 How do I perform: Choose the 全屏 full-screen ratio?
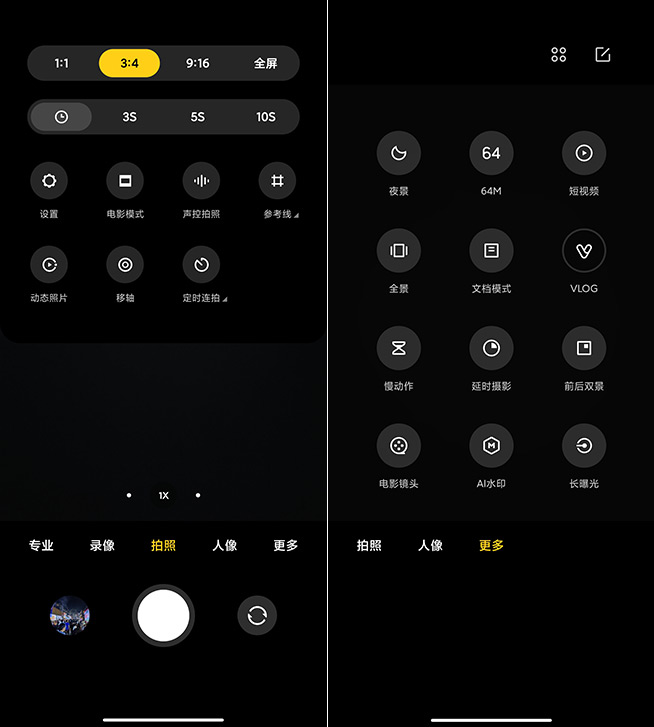tap(265, 63)
